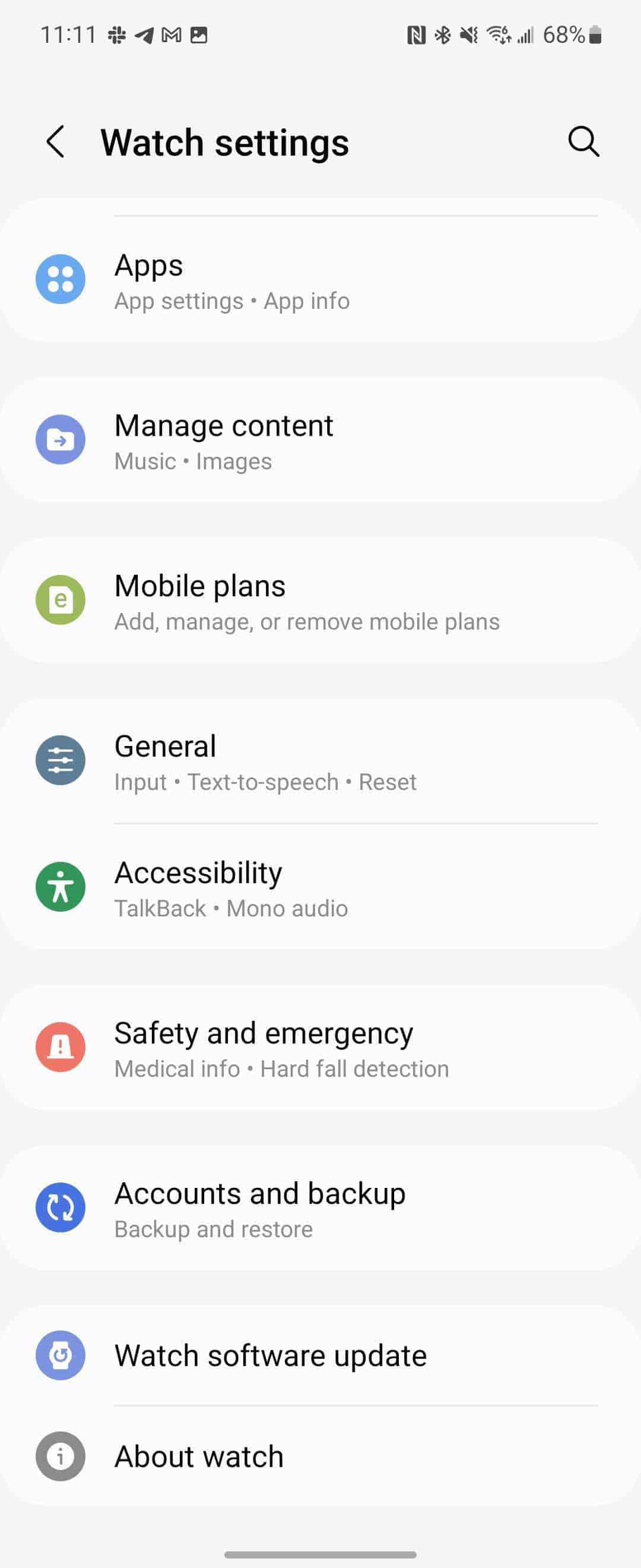Open General settings

(x=320, y=761)
